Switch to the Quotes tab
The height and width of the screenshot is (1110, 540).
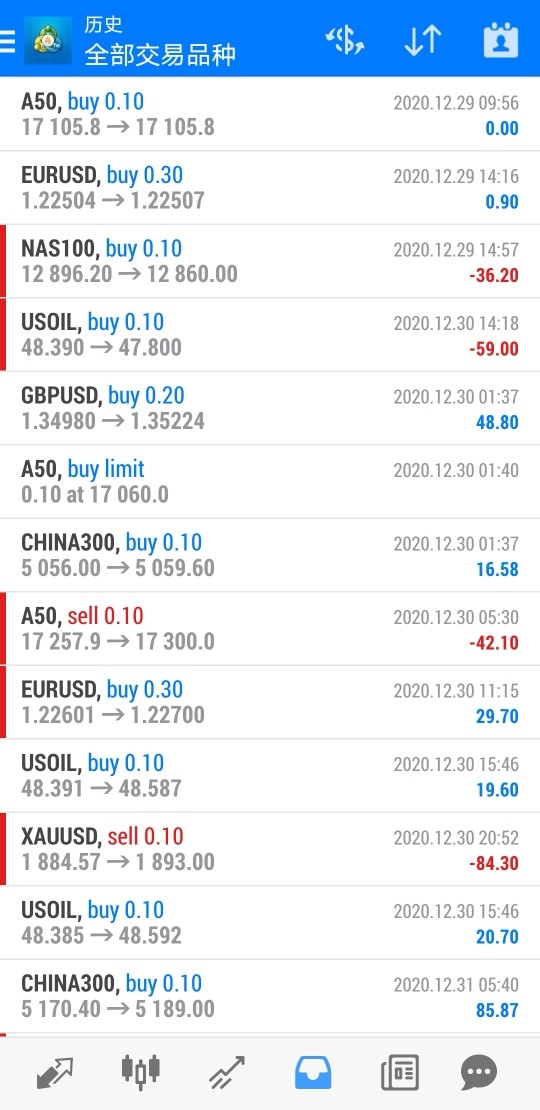[x=55, y=1072]
